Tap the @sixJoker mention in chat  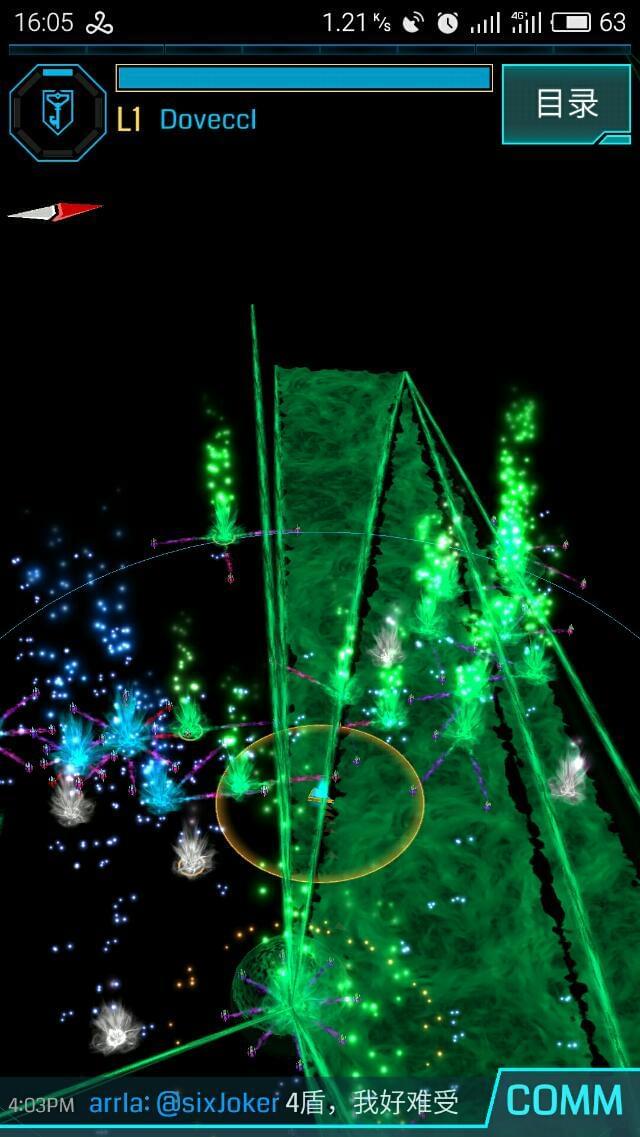click(x=217, y=1103)
